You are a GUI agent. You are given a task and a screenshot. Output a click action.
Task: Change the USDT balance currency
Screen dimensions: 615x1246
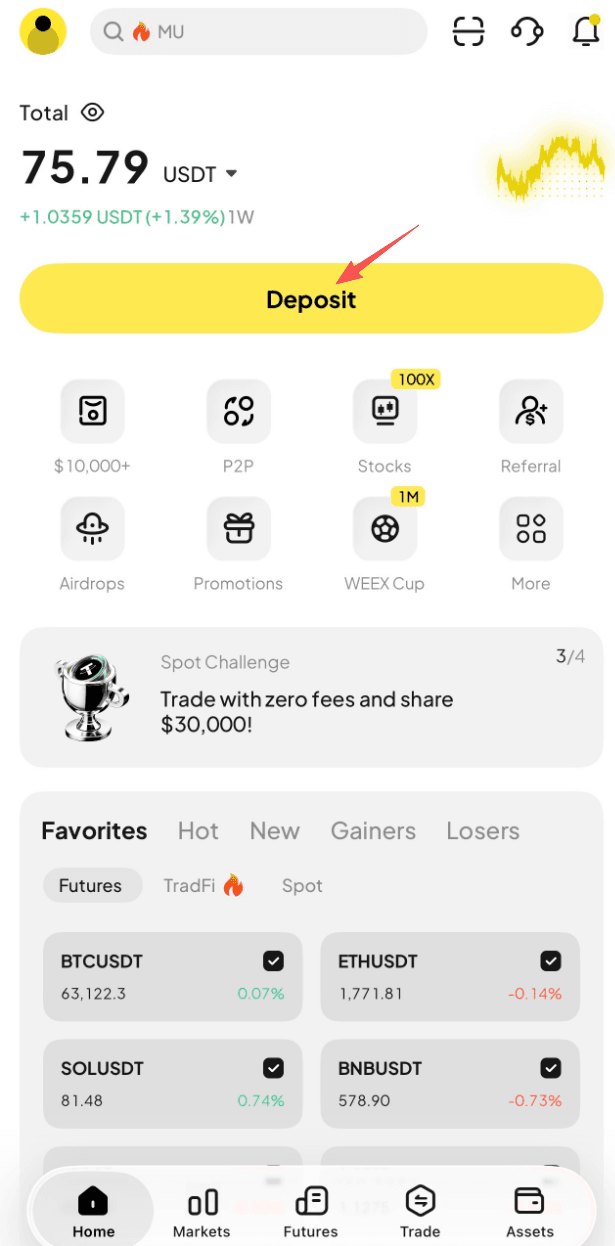(201, 175)
